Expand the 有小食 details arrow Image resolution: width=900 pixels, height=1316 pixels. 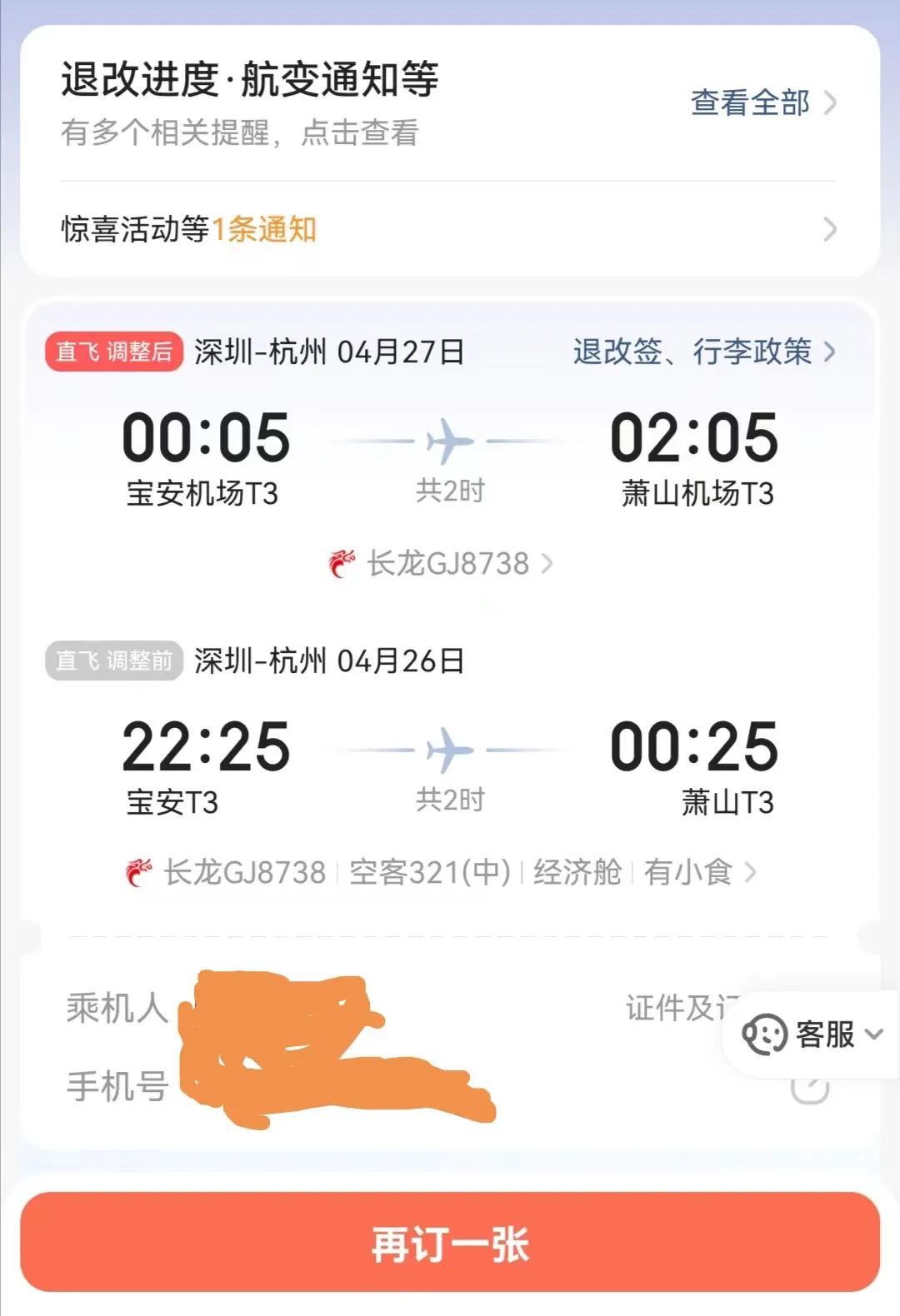point(755,871)
